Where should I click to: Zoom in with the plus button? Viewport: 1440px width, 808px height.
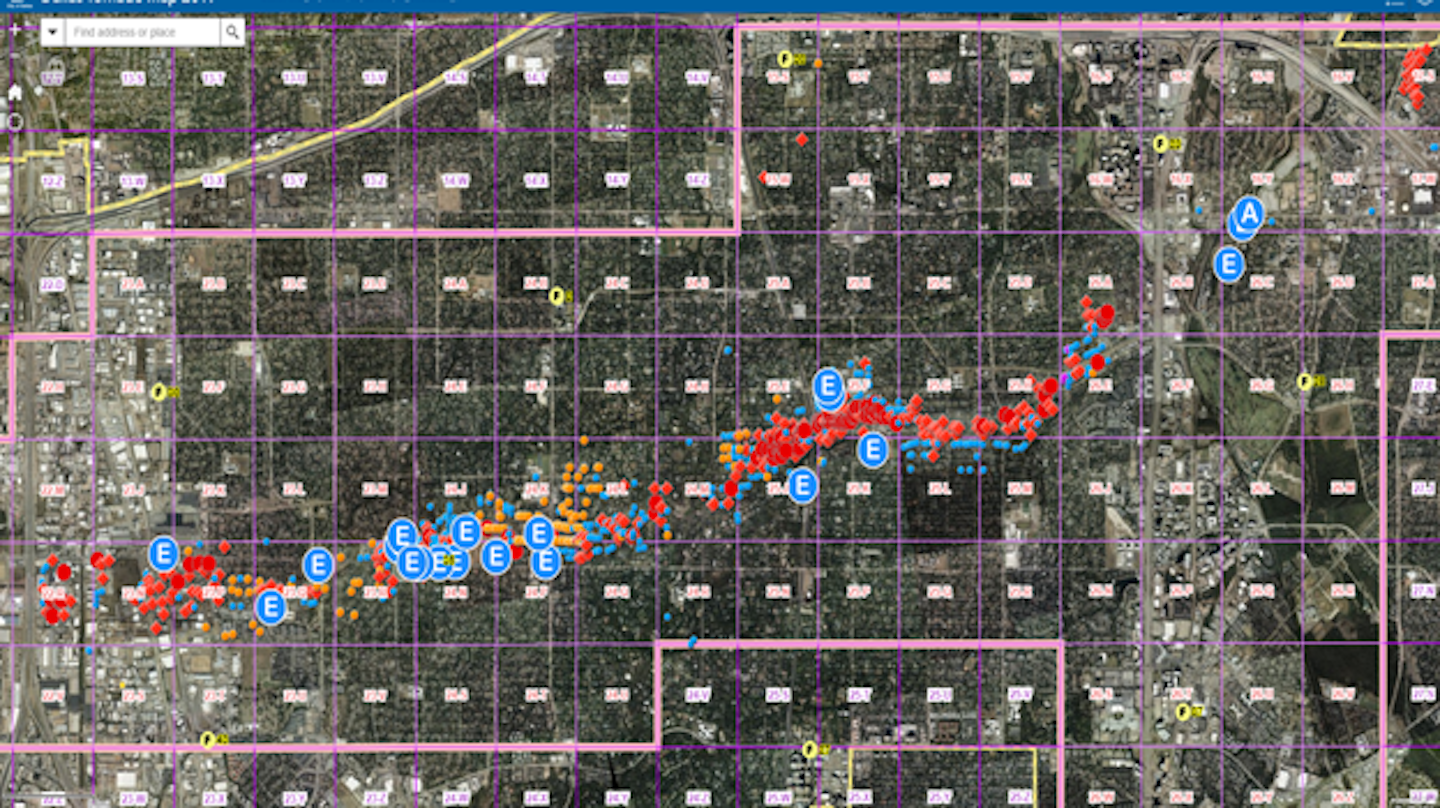pos(14,29)
